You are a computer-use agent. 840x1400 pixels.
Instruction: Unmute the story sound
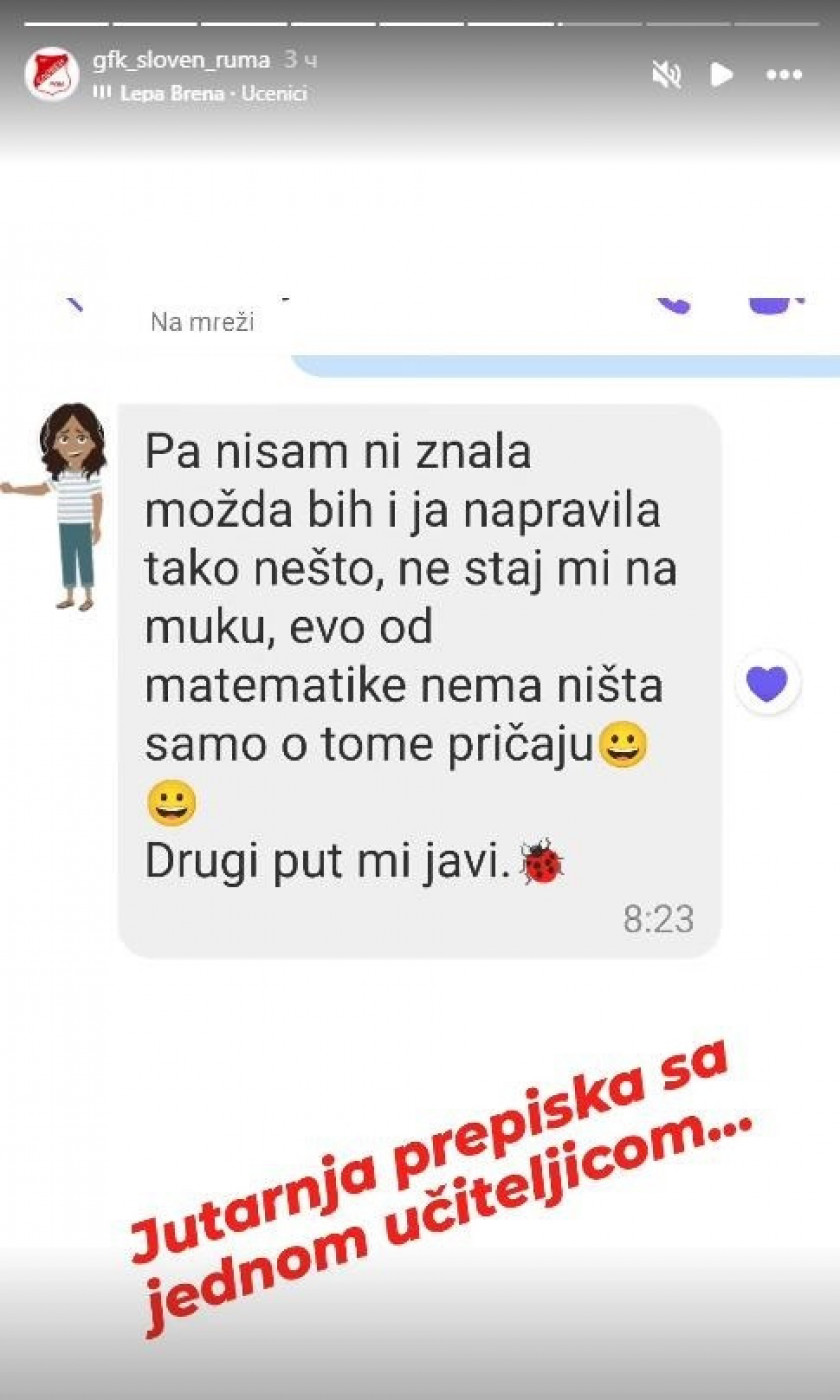666,75
